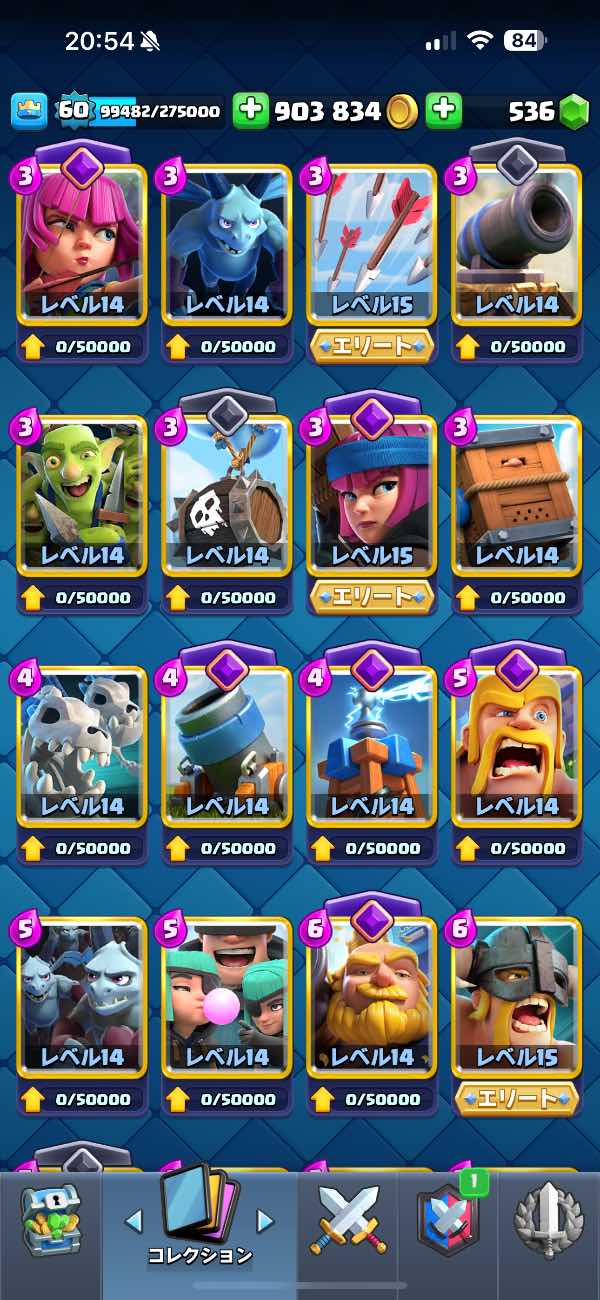Open the Cannon card details
This screenshot has width=600, height=1300.
point(516,245)
